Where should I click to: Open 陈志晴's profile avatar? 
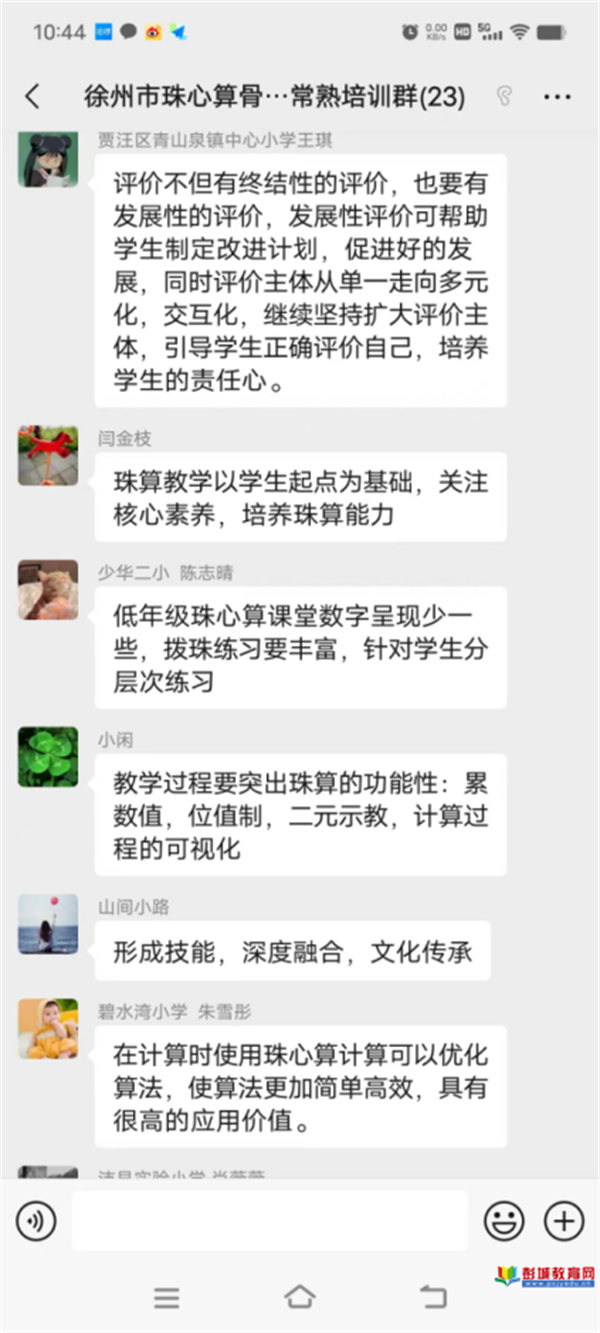pyautogui.click(x=47, y=589)
